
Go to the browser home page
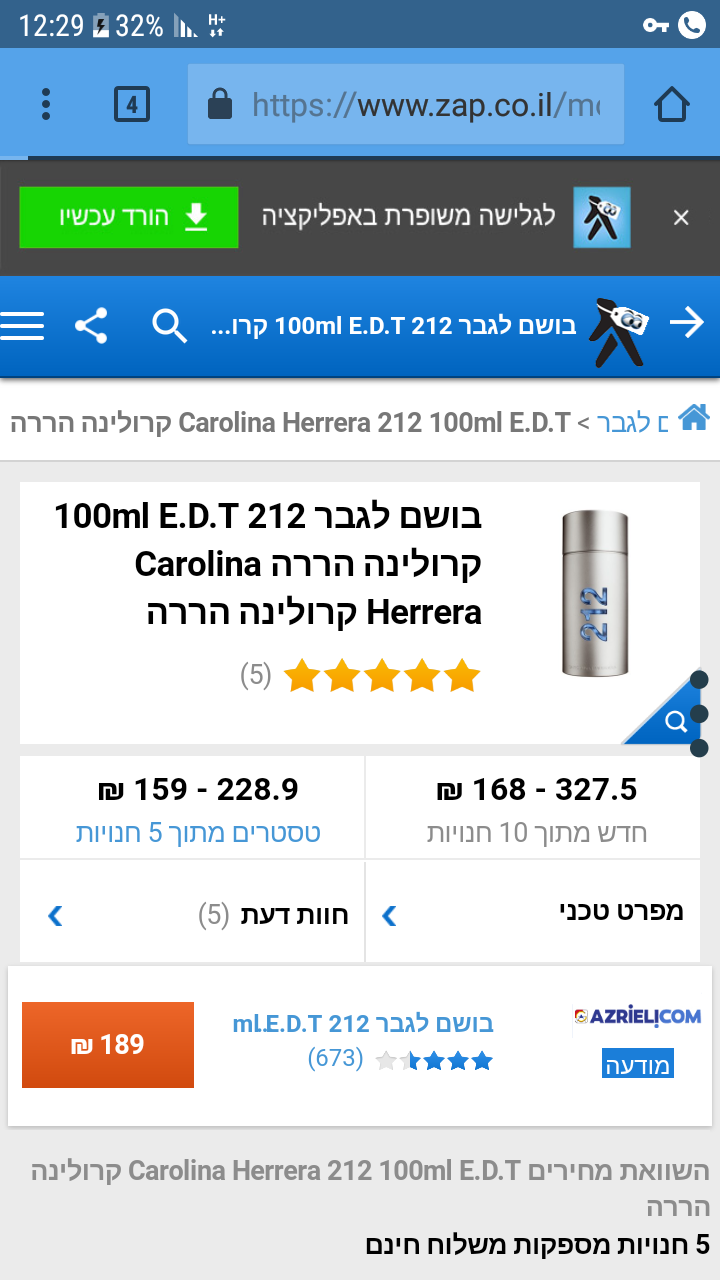(673, 104)
